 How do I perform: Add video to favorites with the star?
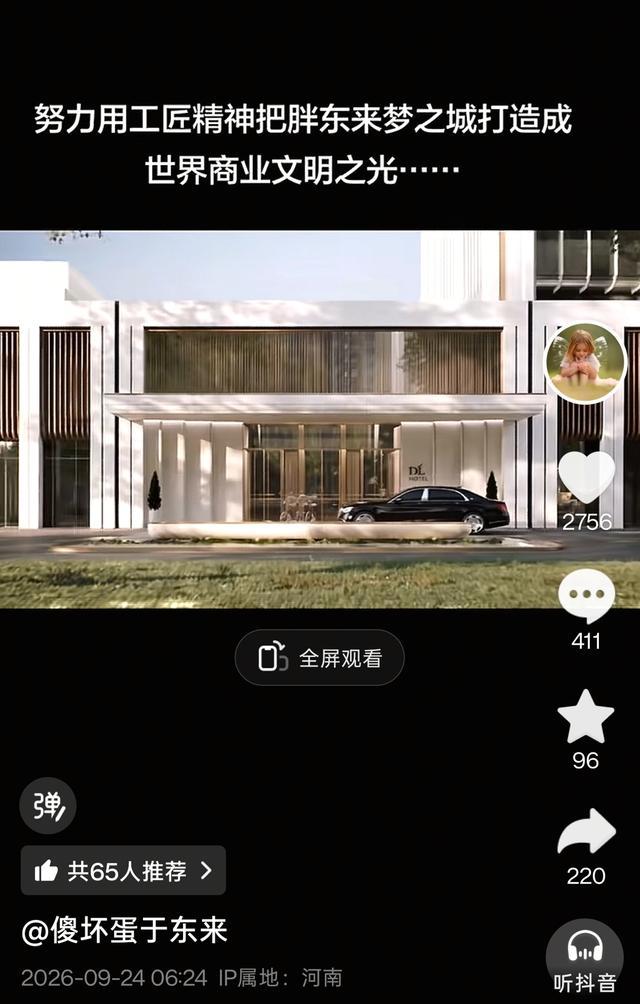click(586, 717)
